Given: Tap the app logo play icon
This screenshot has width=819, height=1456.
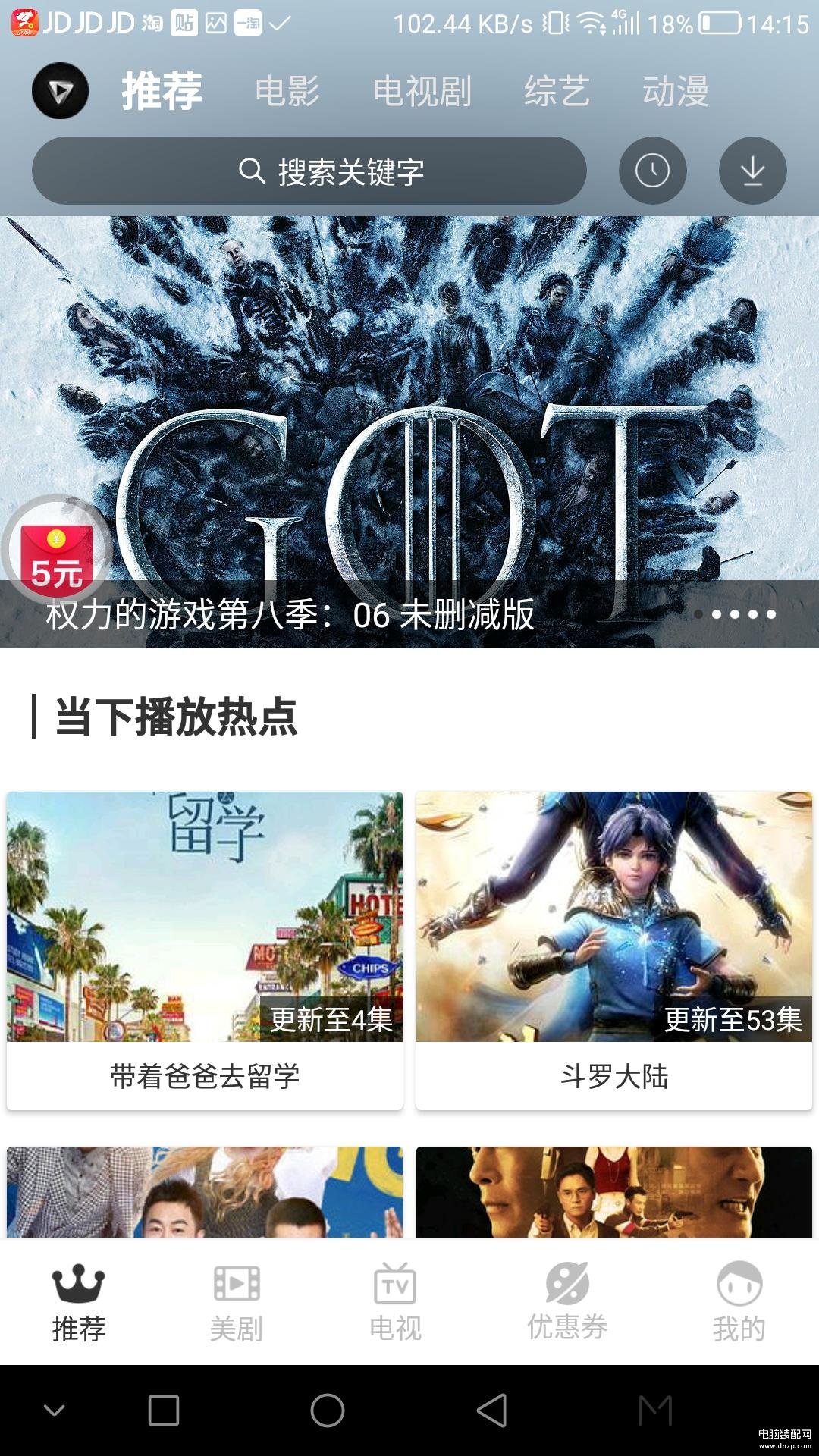Looking at the screenshot, I should pyautogui.click(x=60, y=91).
